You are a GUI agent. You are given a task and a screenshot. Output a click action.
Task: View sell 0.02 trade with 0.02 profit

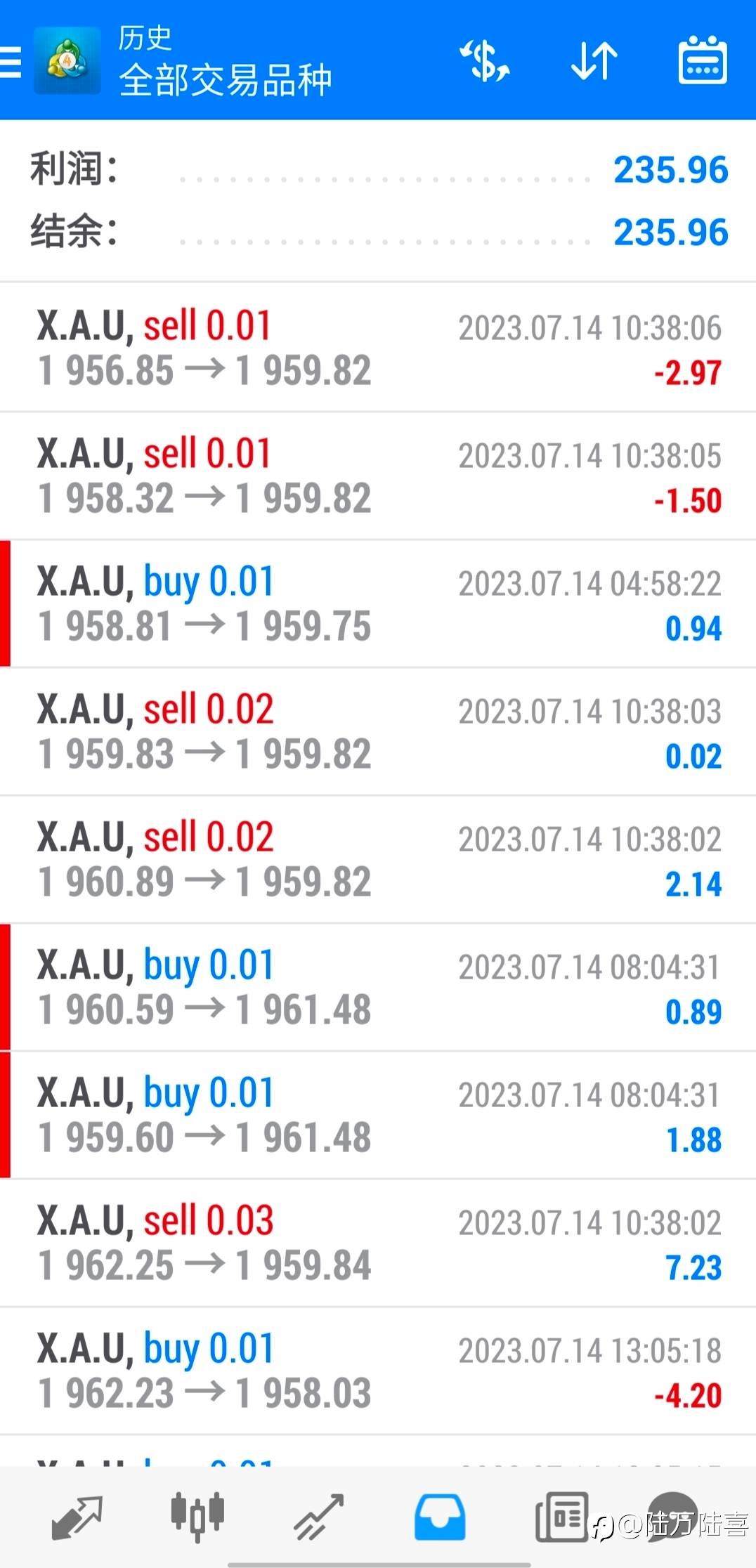click(x=378, y=732)
